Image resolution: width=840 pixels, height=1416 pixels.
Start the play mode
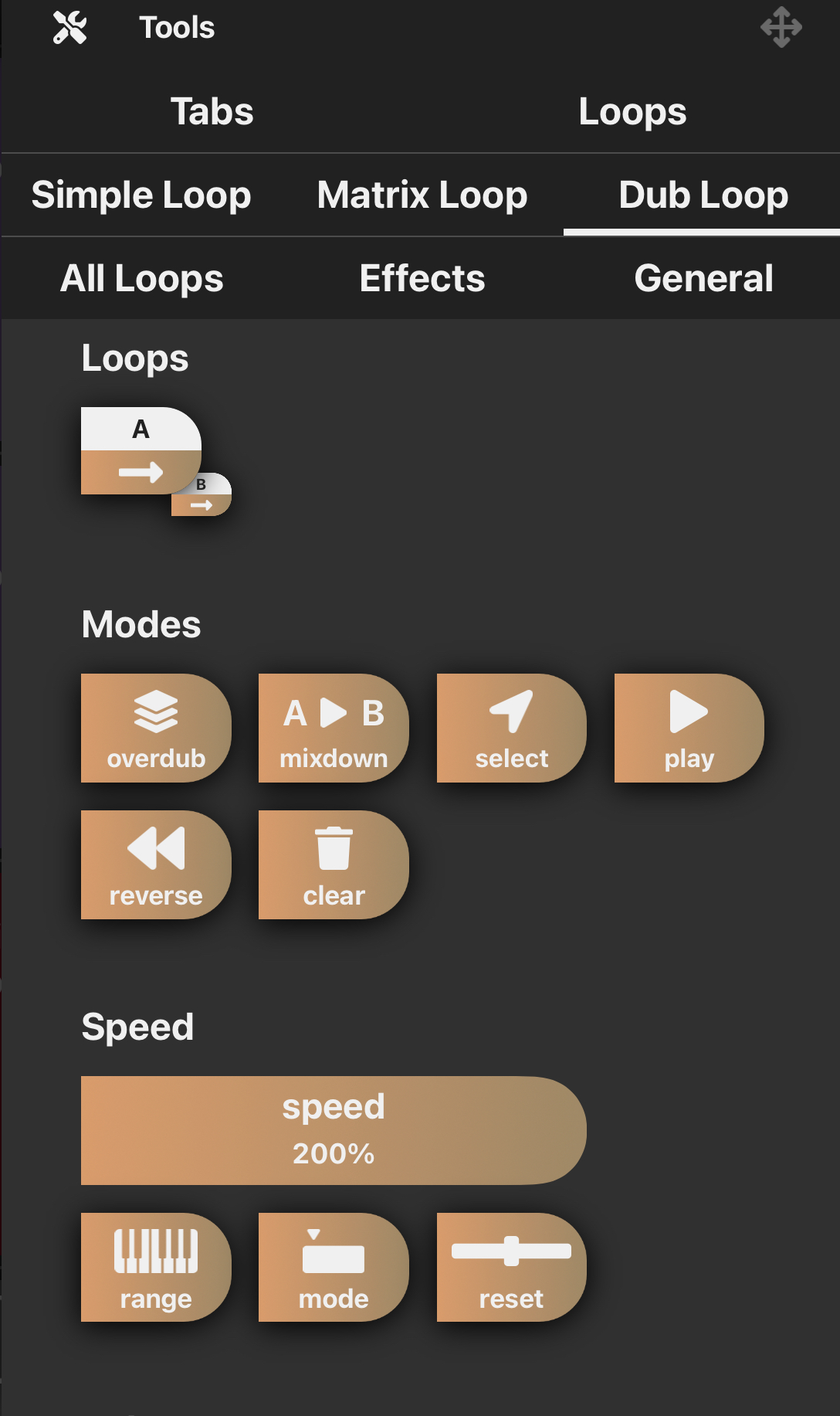click(689, 728)
